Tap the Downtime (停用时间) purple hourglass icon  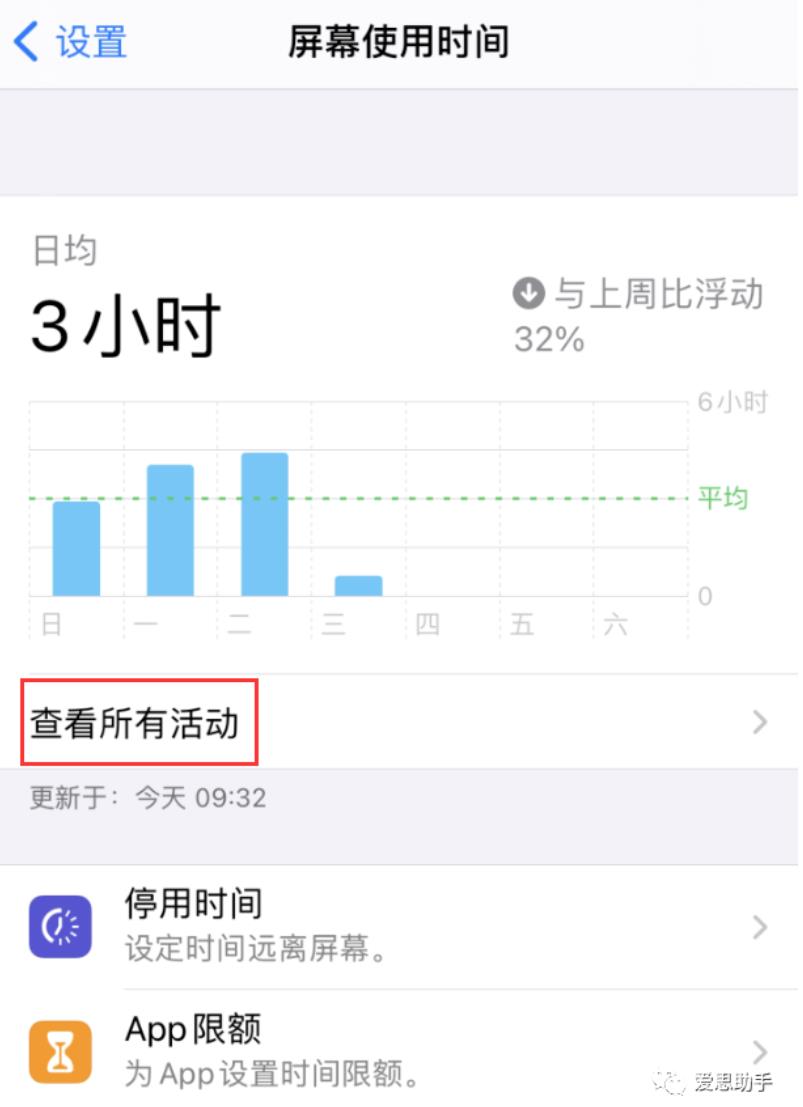click(x=61, y=925)
